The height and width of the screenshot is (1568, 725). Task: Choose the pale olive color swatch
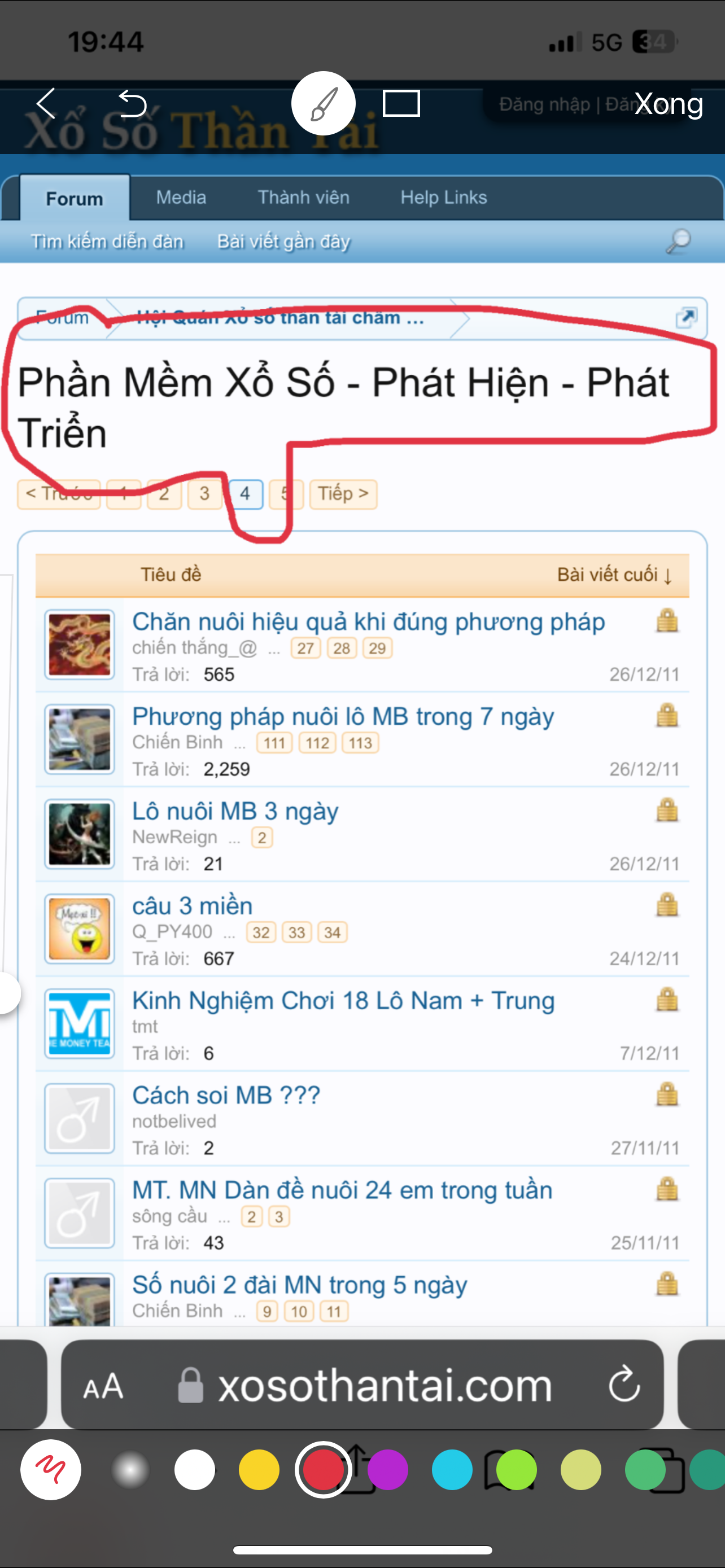[580, 1469]
